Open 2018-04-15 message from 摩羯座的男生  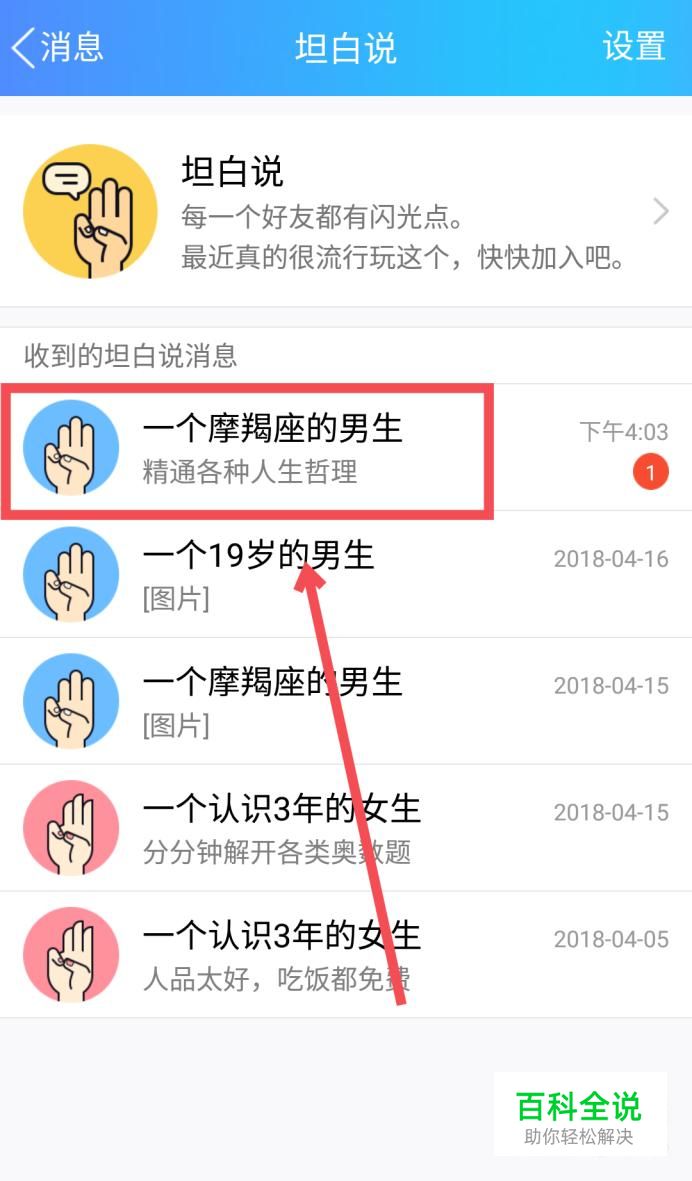(x=346, y=701)
